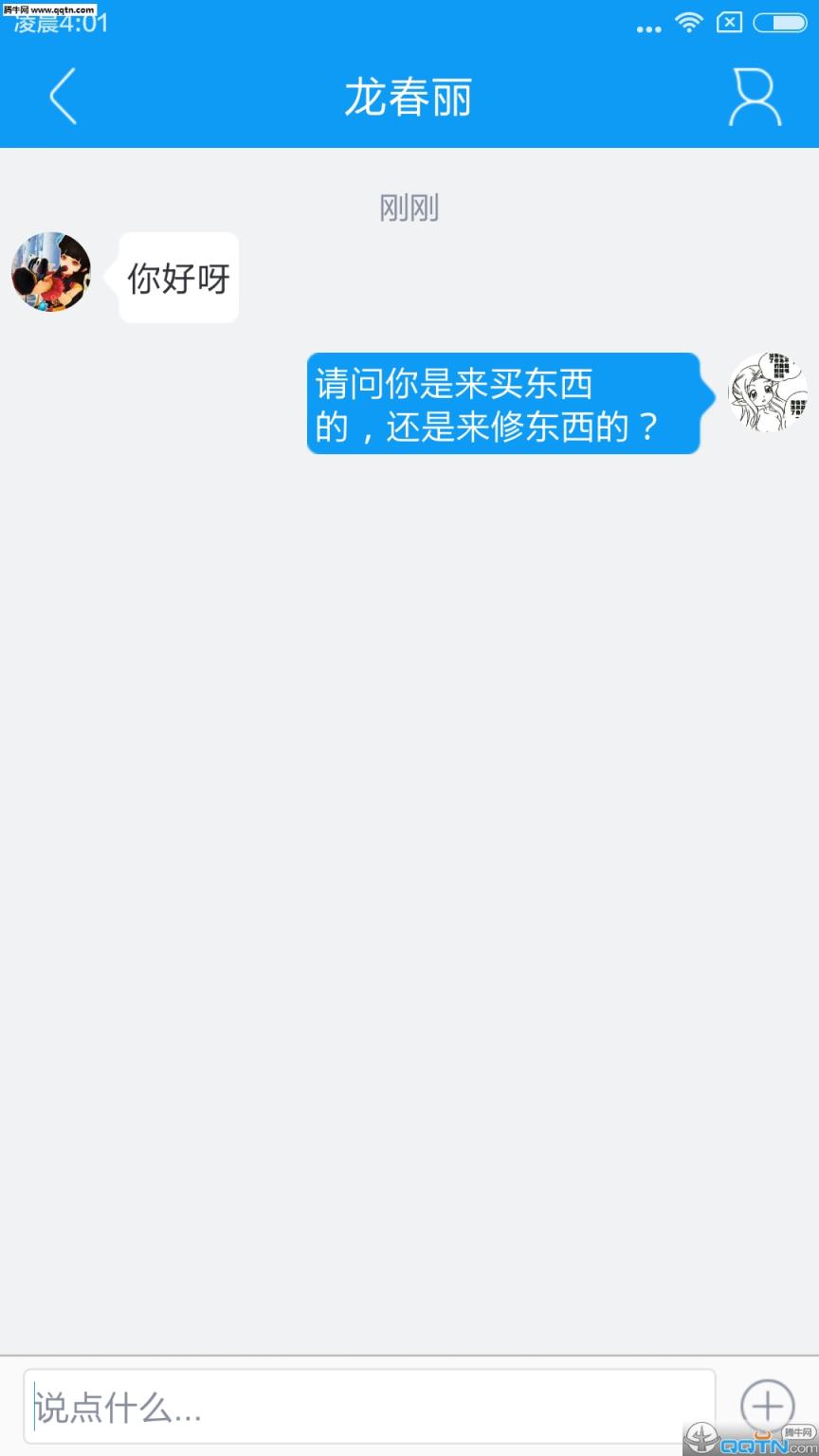Open 龙春丽's profile via person icon
819x1456 pixels.
point(754,97)
